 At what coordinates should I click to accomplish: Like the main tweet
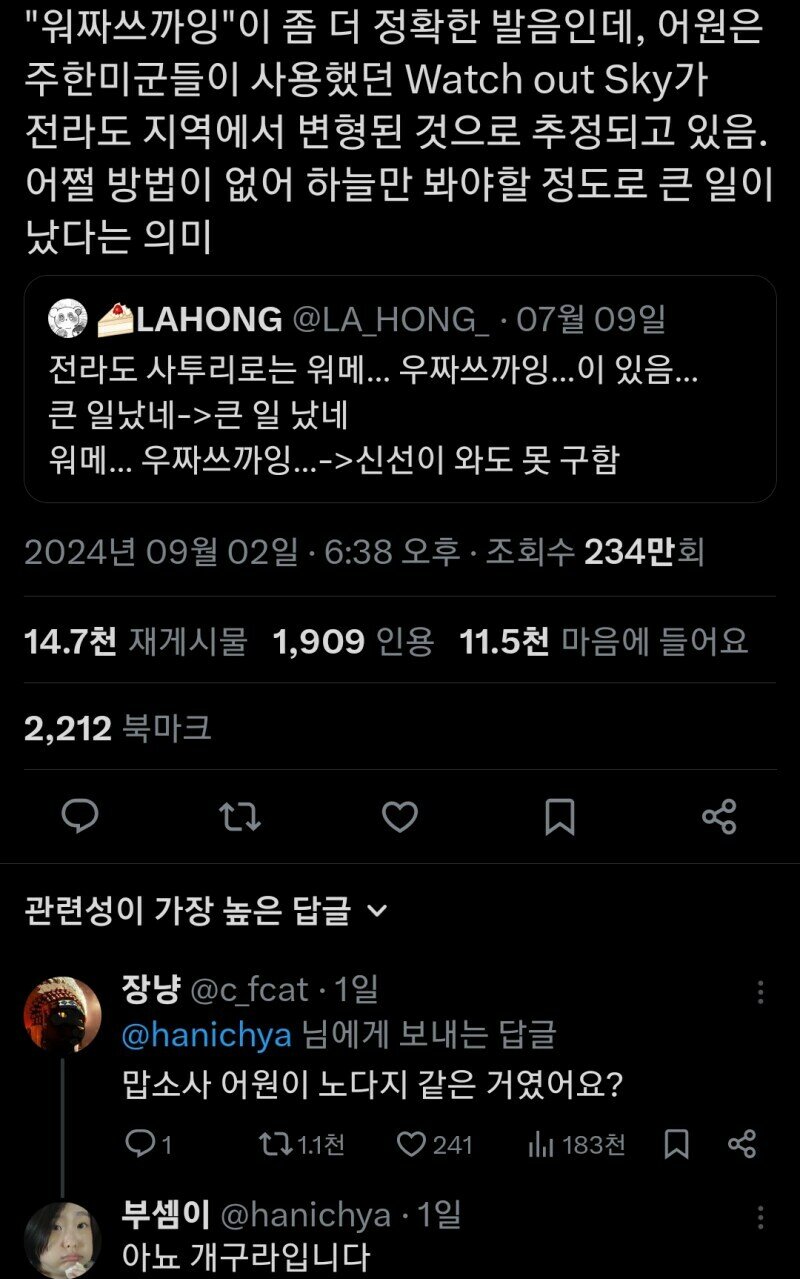point(400,817)
